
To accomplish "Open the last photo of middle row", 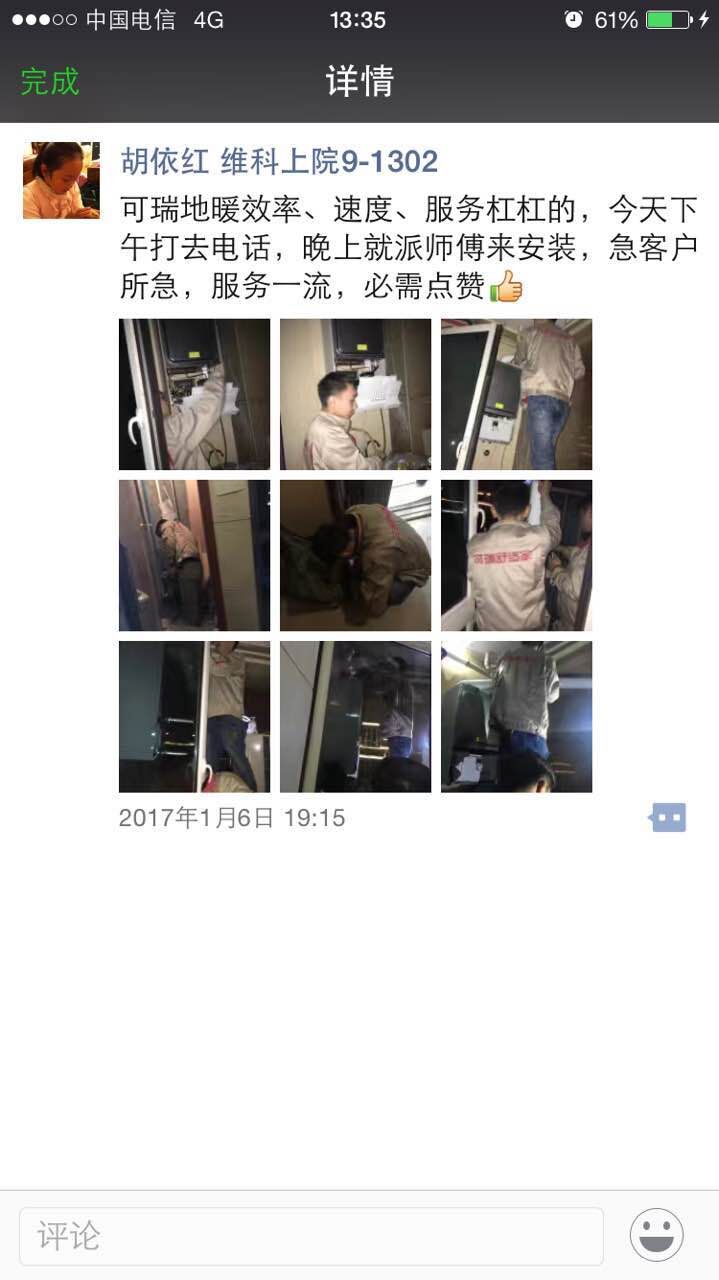I will click(516, 555).
